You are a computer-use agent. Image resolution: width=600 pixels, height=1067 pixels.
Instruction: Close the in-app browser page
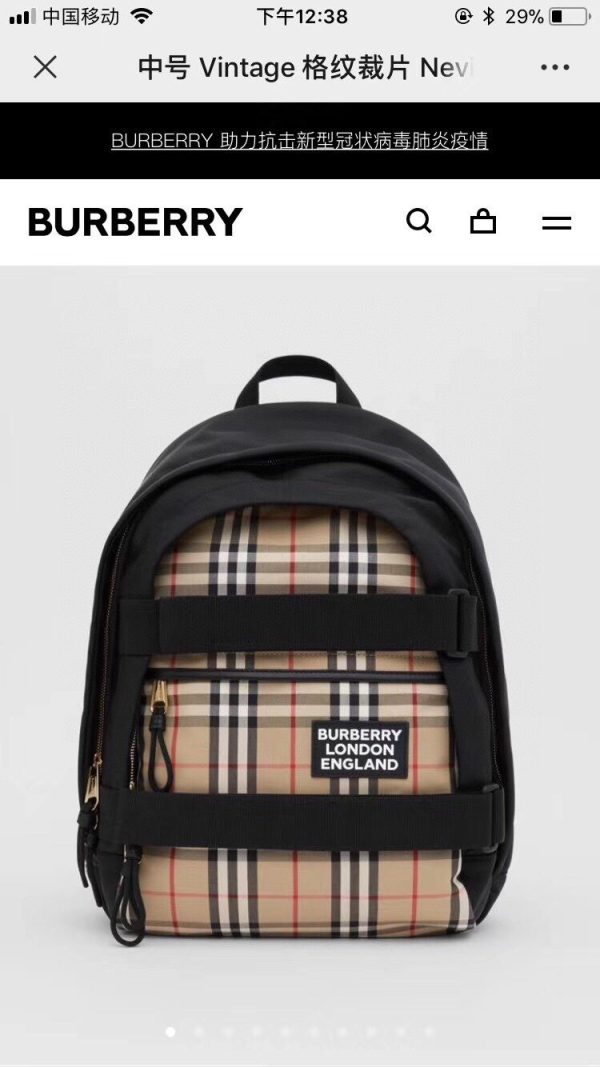coord(45,67)
